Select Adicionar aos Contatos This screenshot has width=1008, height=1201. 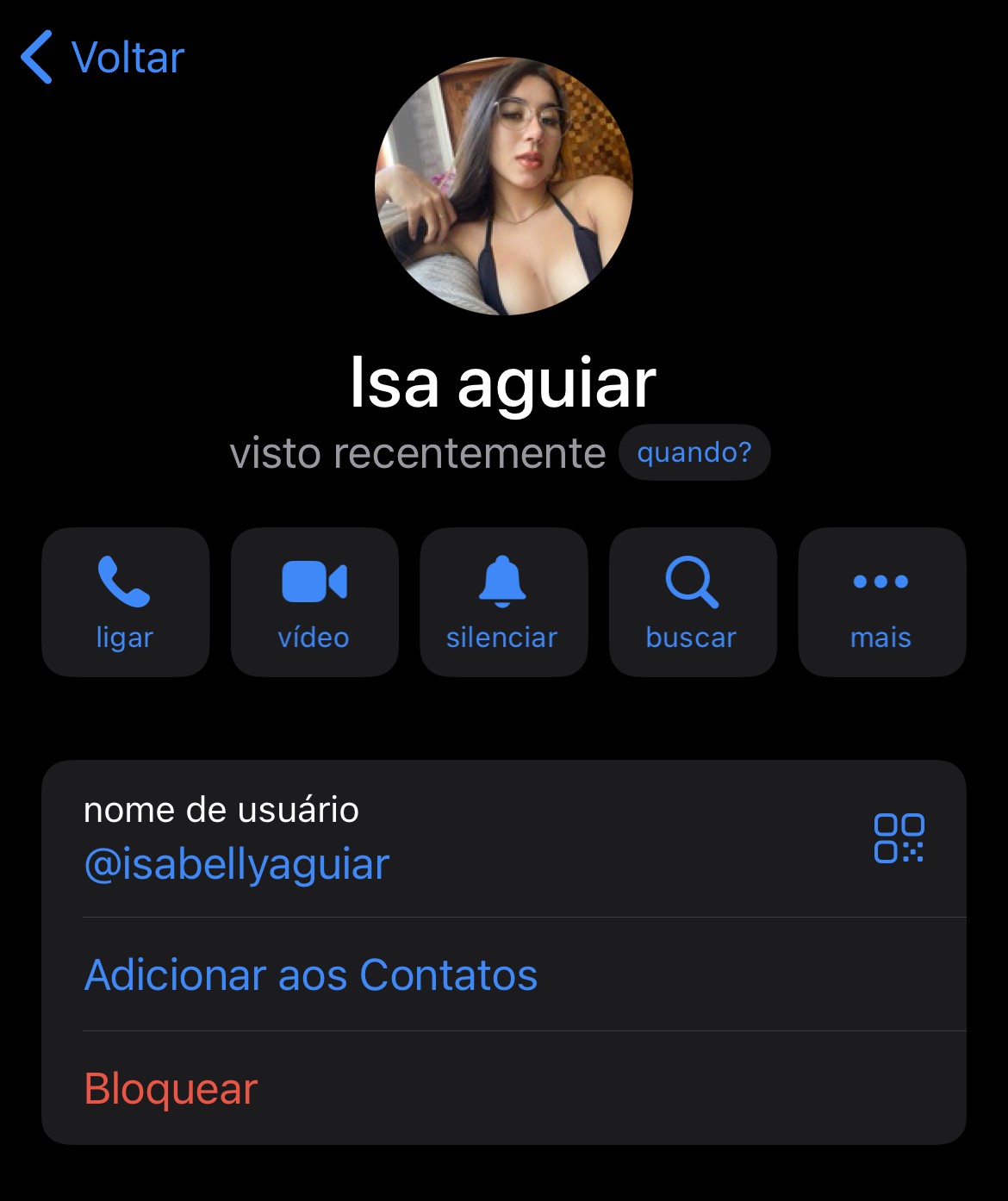(x=311, y=975)
